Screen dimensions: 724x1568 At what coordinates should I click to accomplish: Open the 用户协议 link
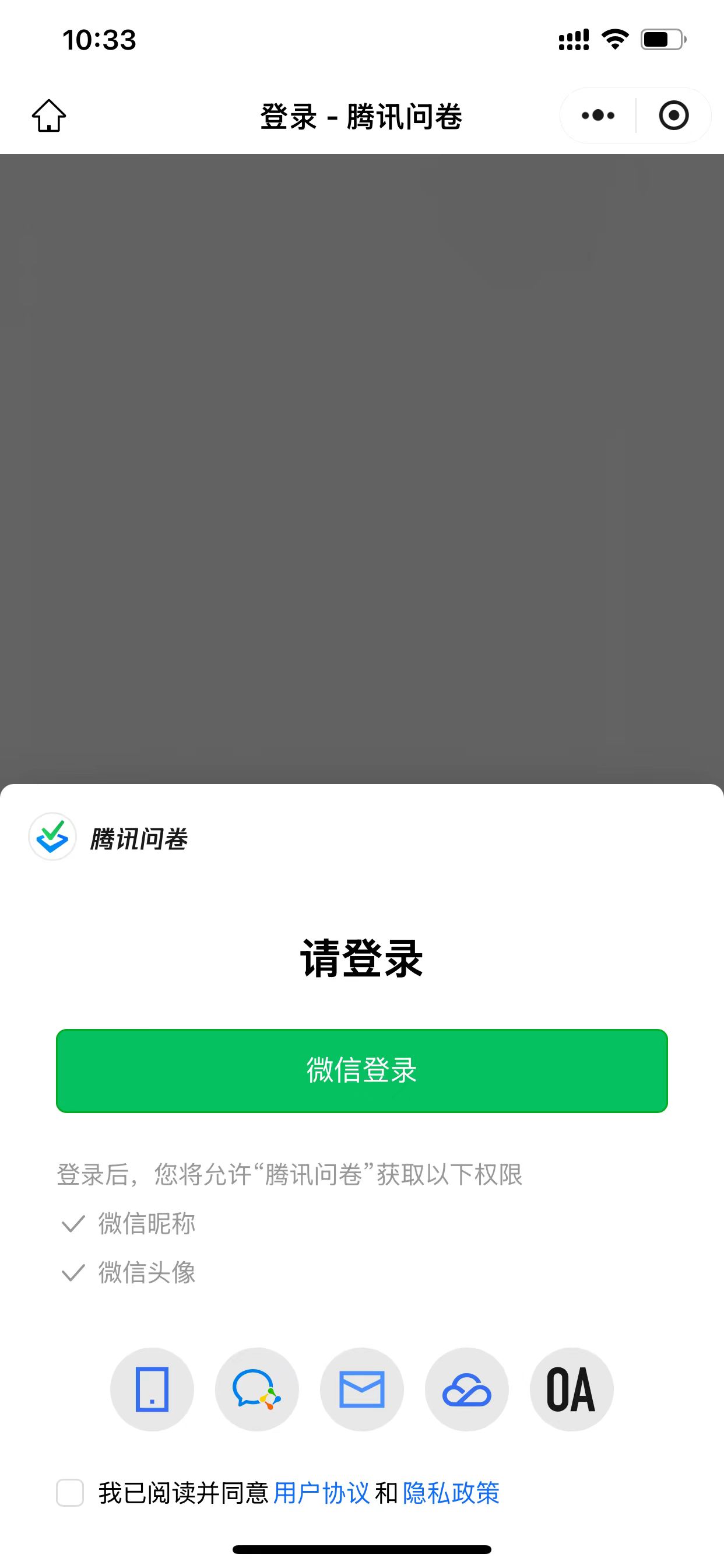click(x=321, y=1493)
